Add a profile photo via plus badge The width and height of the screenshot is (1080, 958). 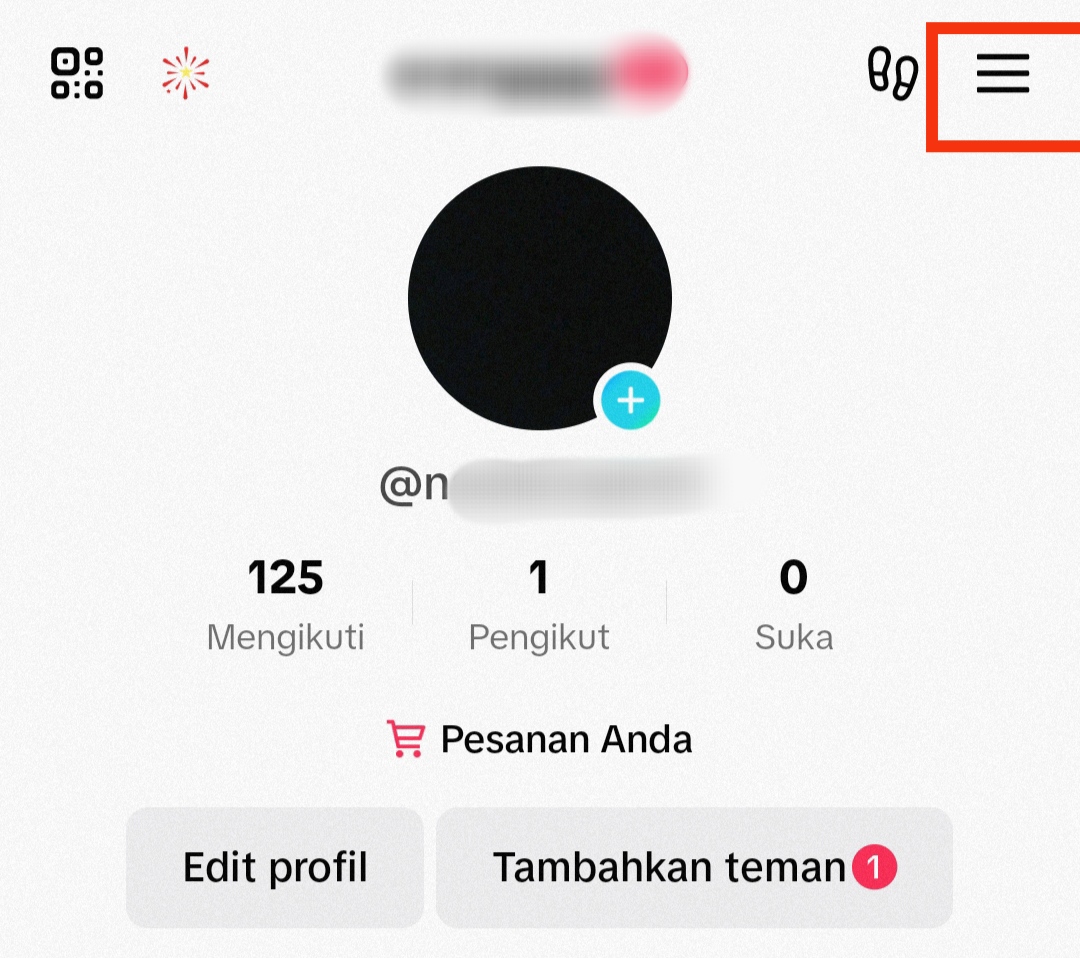pyautogui.click(x=630, y=401)
